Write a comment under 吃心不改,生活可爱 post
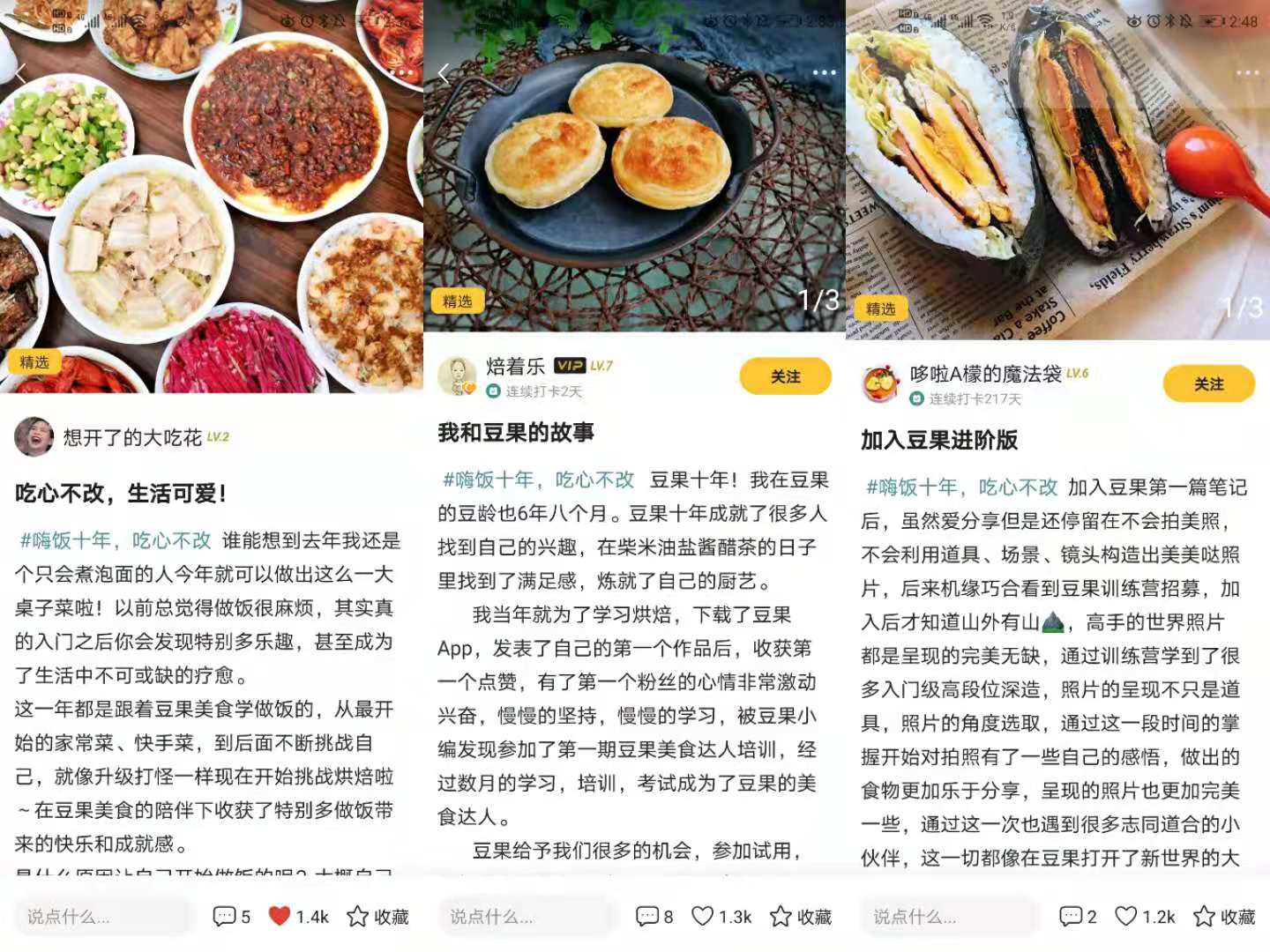 coord(101,917)
